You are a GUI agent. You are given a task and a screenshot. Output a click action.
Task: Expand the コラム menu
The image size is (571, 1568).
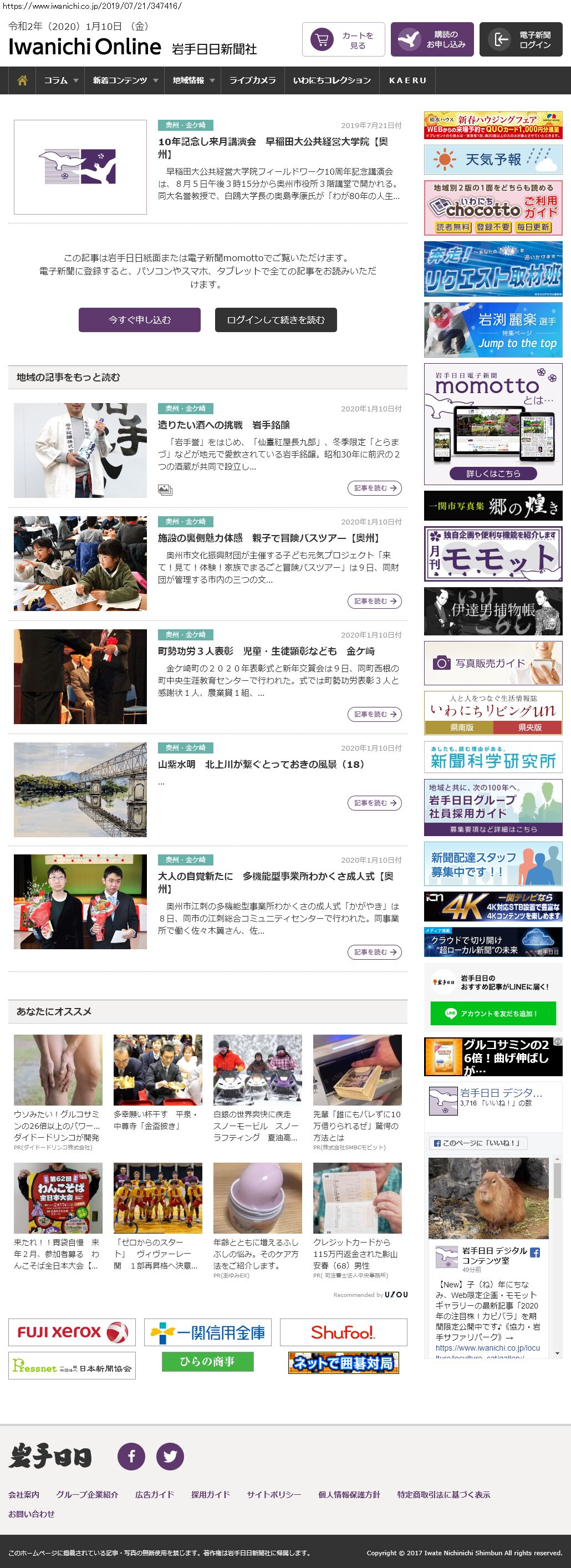click(61, 80)
